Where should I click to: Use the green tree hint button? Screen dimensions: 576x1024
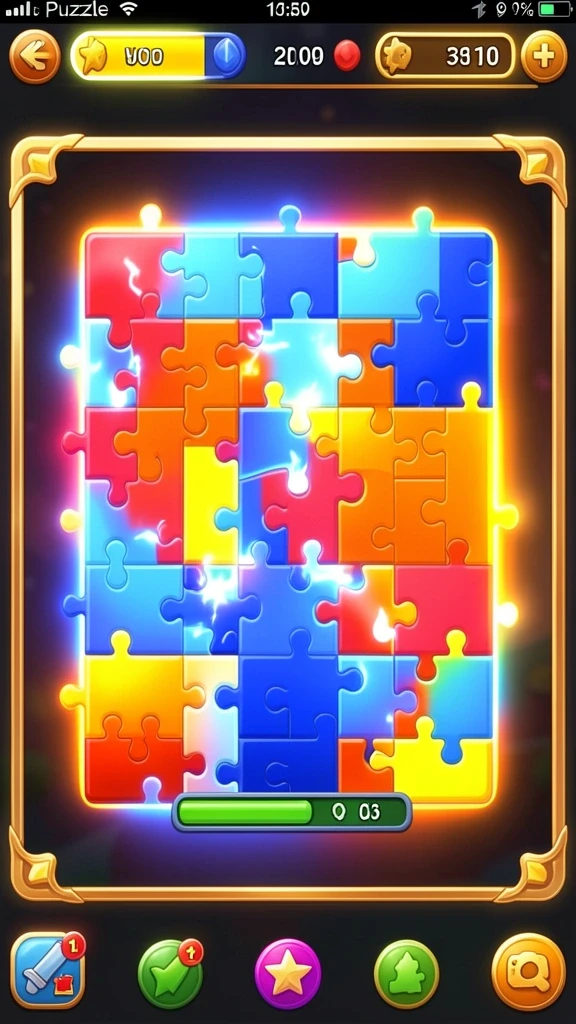tap(406, 974)
